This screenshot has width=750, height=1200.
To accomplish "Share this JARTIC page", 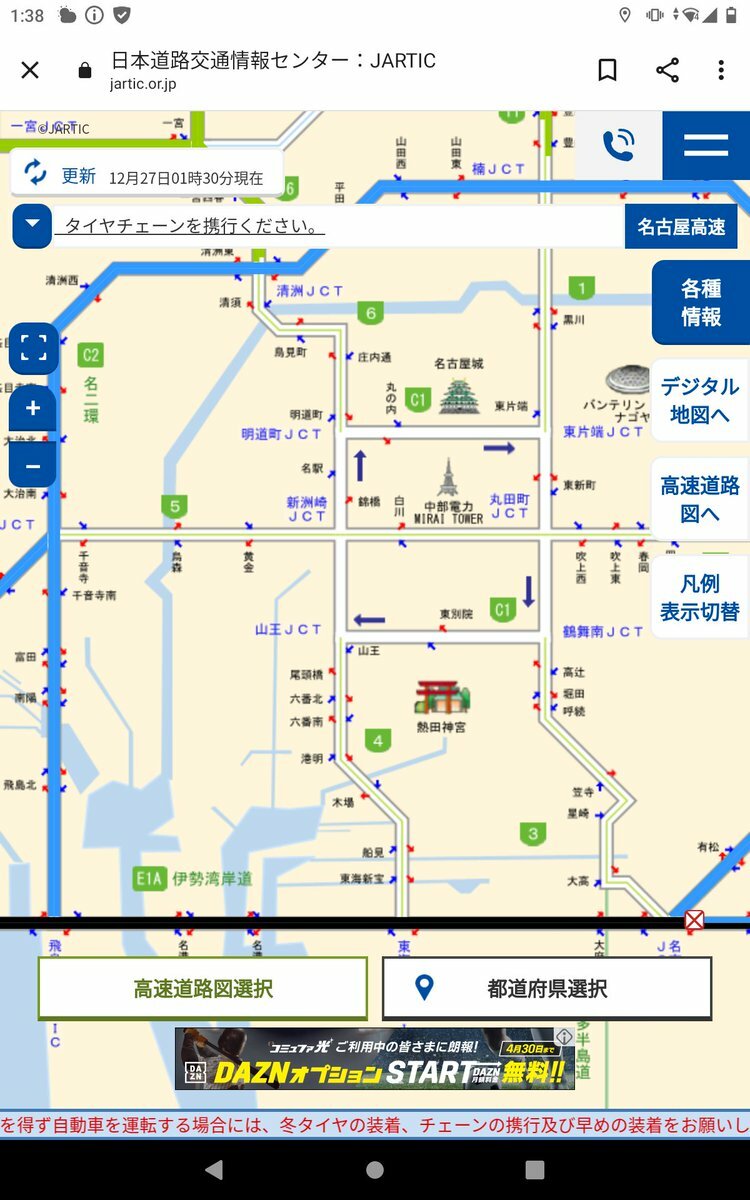I will pos(667,70).
